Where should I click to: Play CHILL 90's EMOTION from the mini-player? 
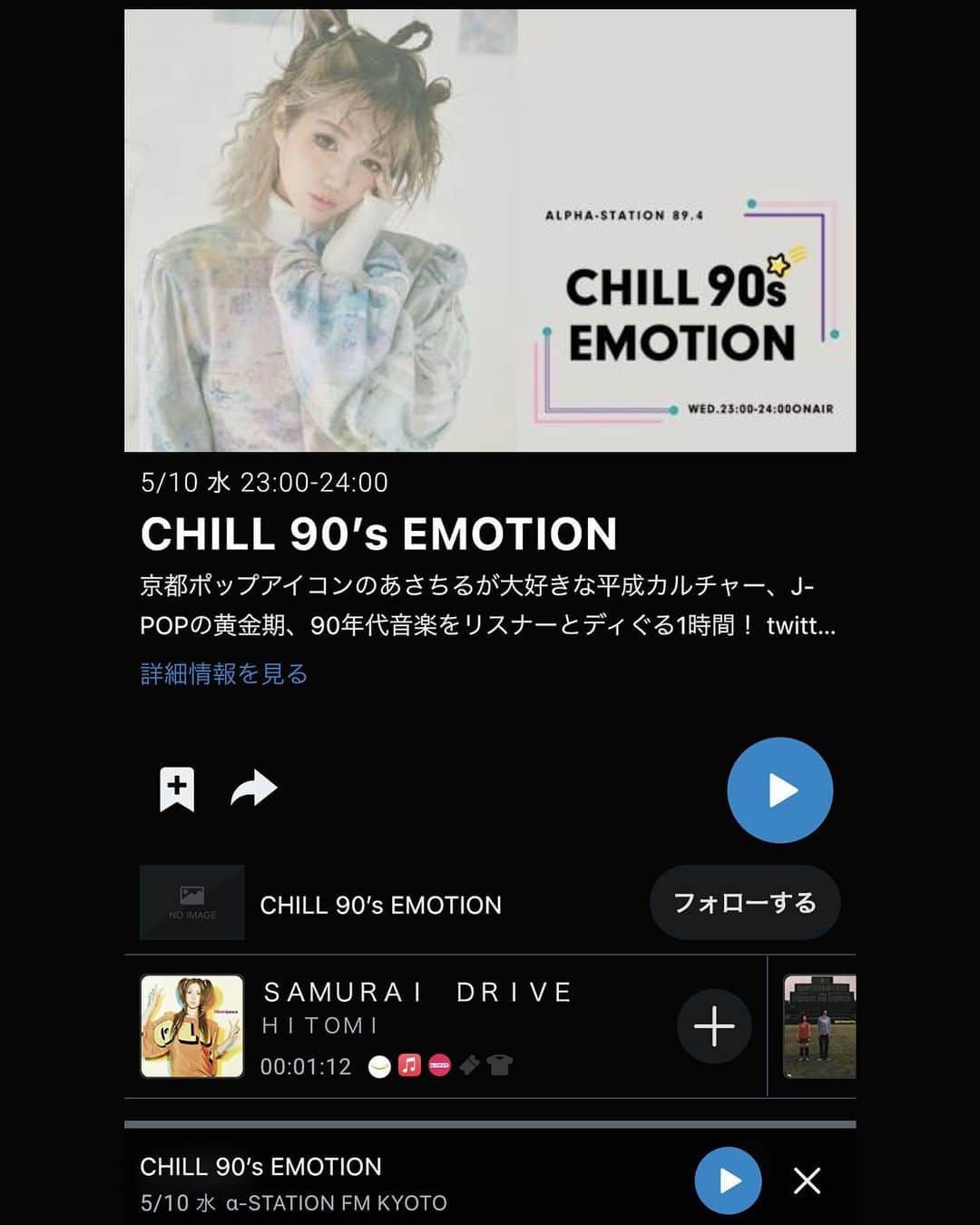click(728, 1181)
